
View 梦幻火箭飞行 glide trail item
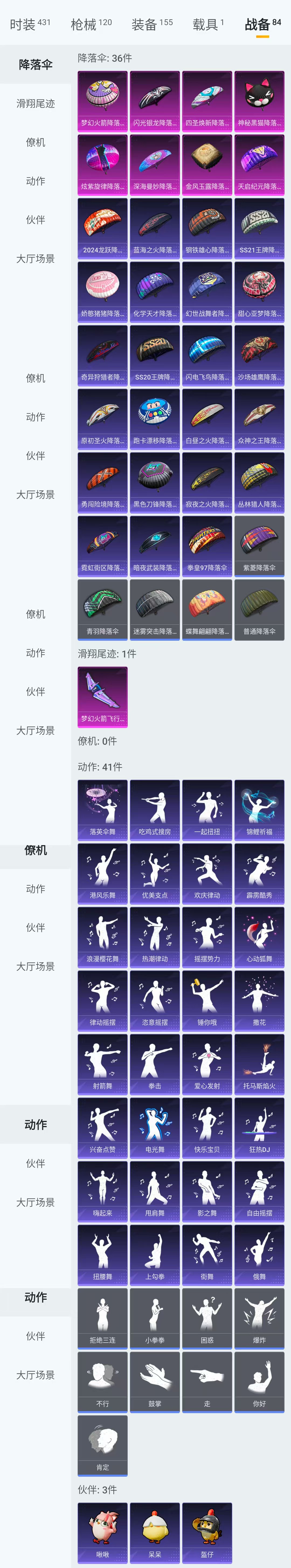102,696
